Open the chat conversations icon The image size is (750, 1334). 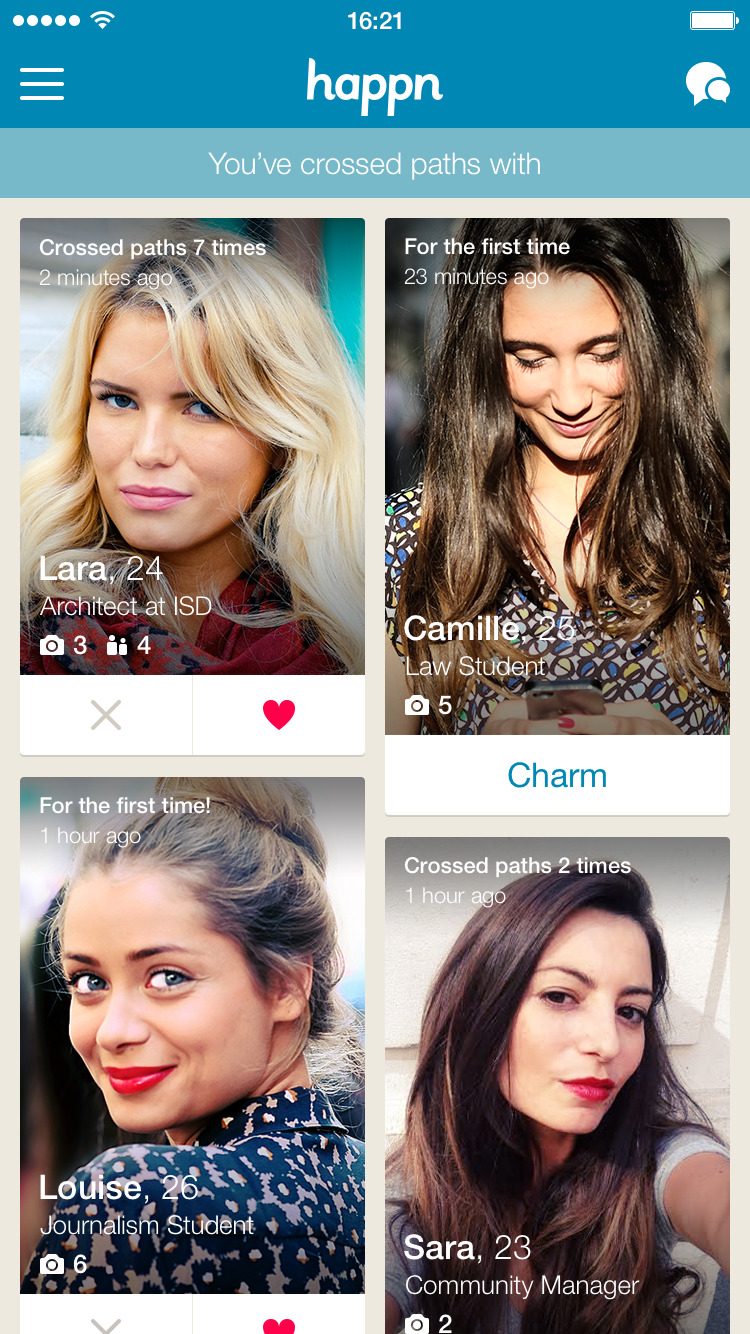pyautogui.click(x=707, y=84)
